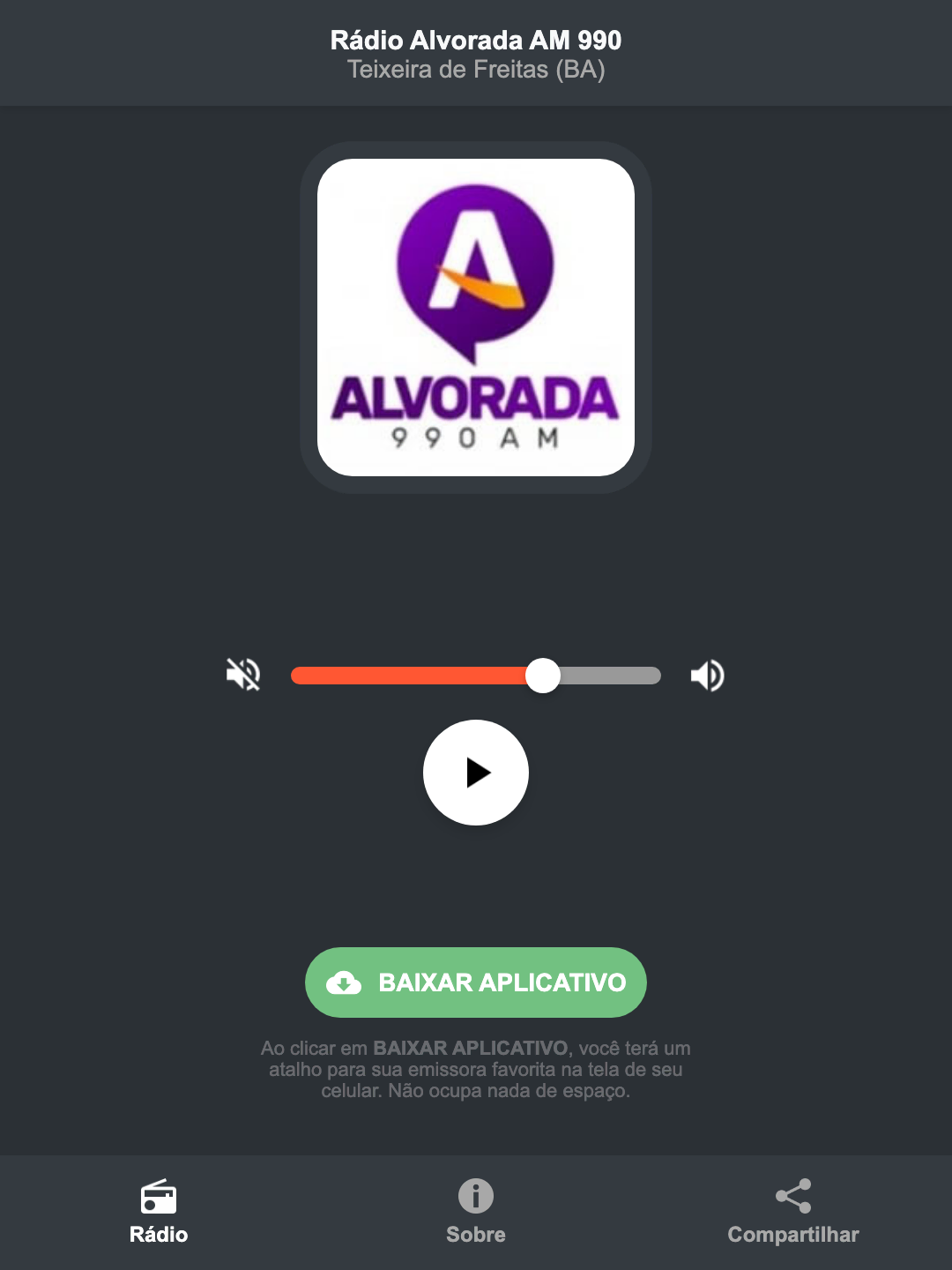The height and width of the screenshot is (1270, 952).
Task: Switch to the Sobre tab
Action: (x=475, y=1214)
